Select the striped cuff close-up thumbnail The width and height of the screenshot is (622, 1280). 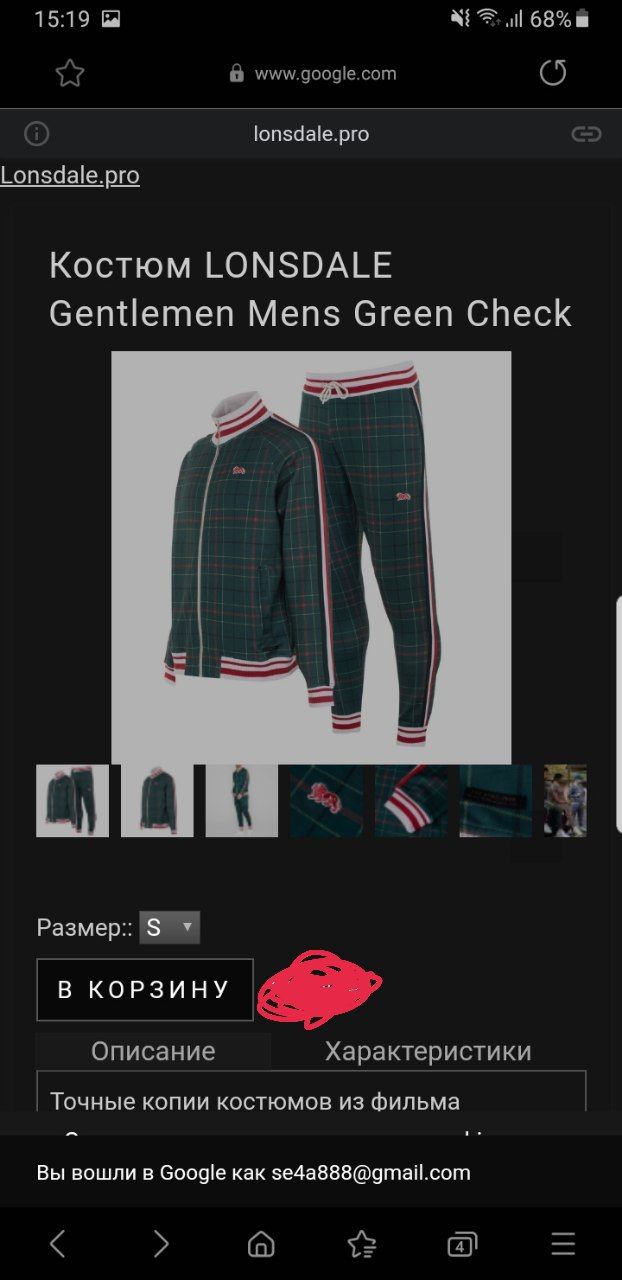click(411, 801)
